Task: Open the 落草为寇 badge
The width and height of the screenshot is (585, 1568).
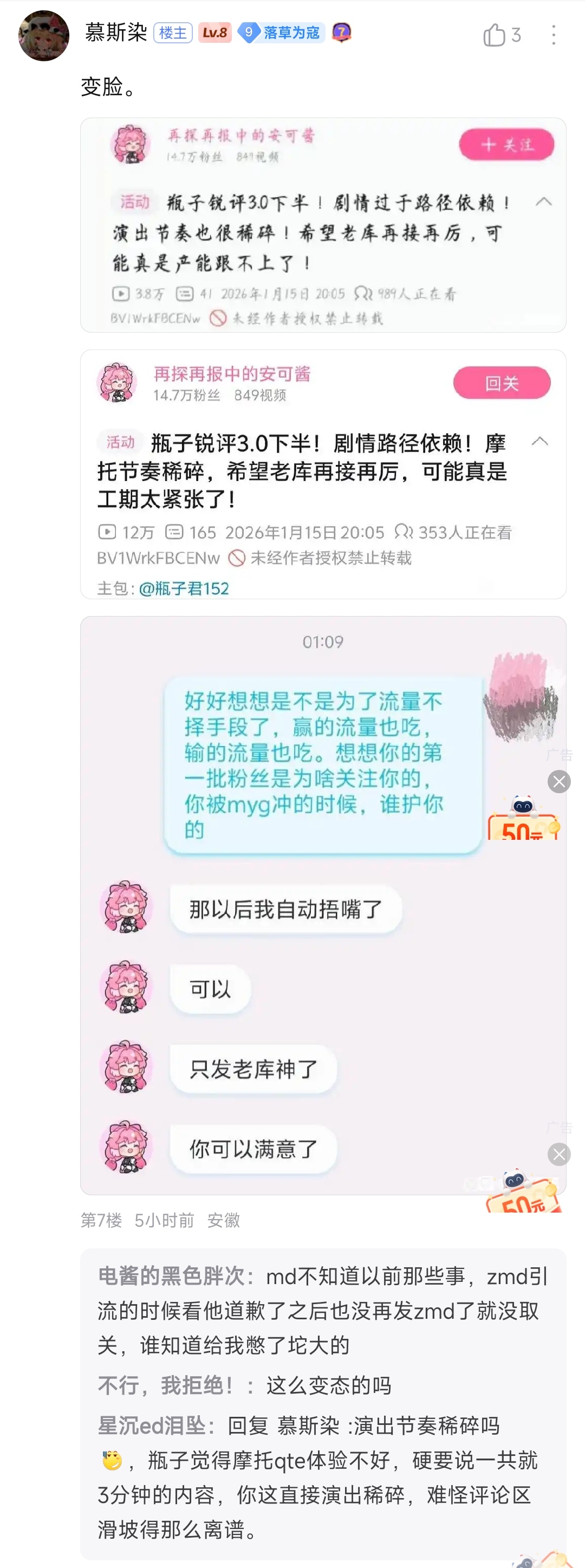Action: point(281,33)
